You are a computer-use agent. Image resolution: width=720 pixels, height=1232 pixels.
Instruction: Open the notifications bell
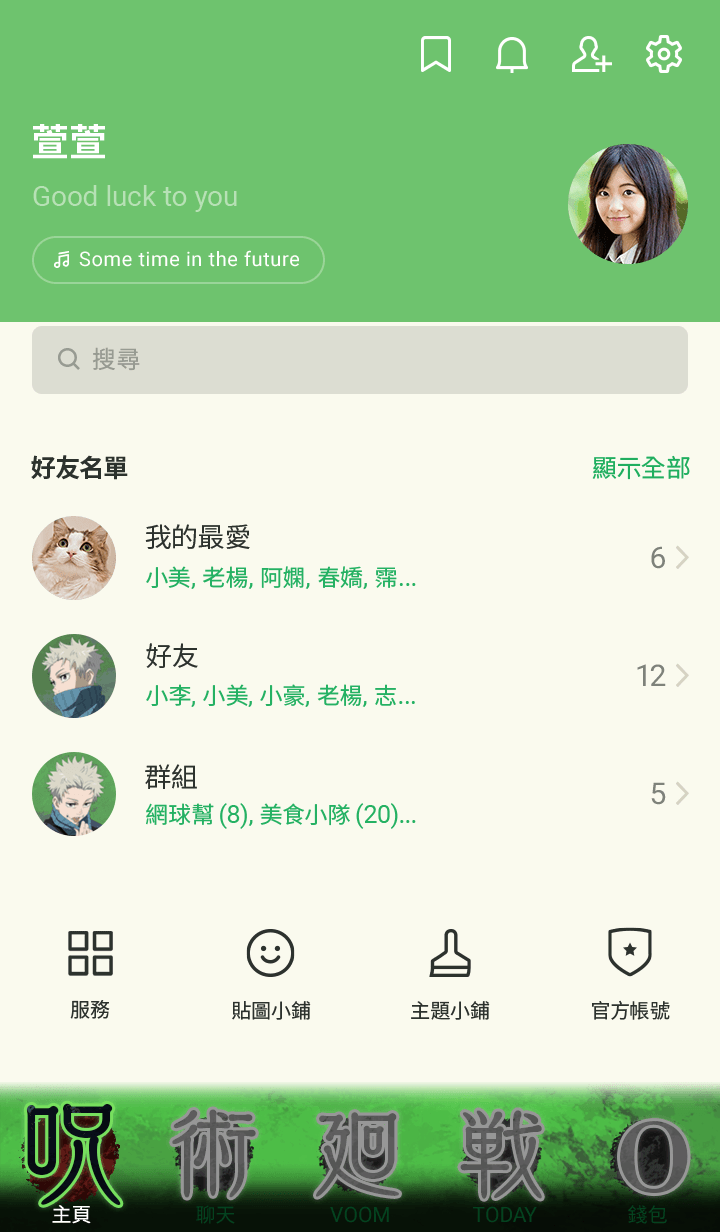512,54
